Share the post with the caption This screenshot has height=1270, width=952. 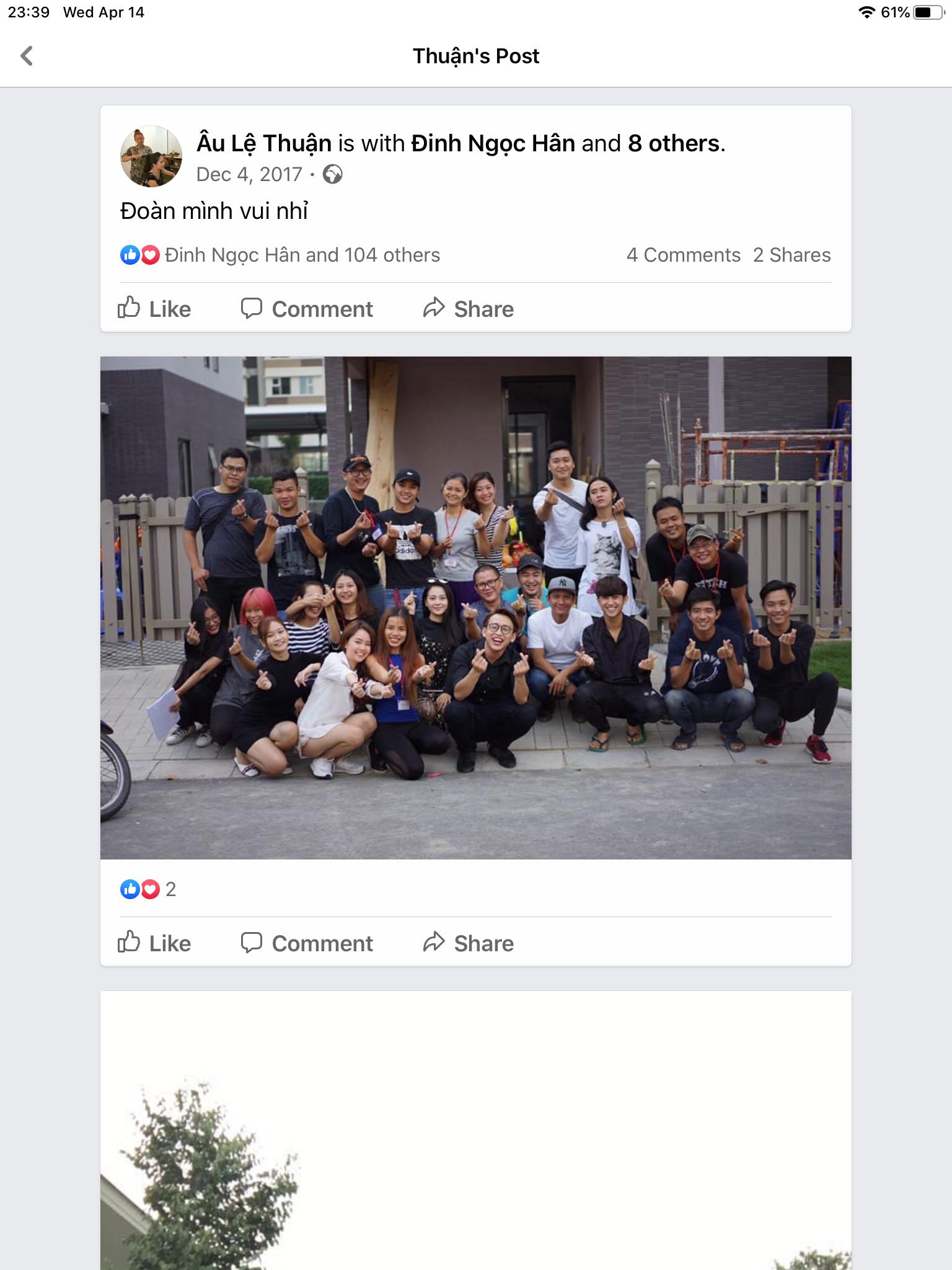click(x=469, y=308)
